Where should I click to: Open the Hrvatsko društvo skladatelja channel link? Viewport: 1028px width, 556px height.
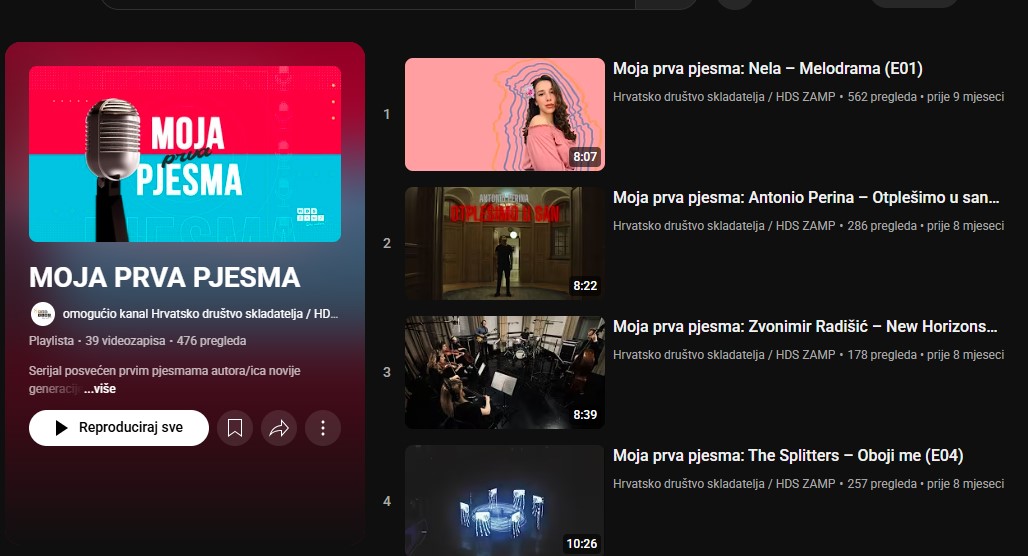(x=200, y=313)
